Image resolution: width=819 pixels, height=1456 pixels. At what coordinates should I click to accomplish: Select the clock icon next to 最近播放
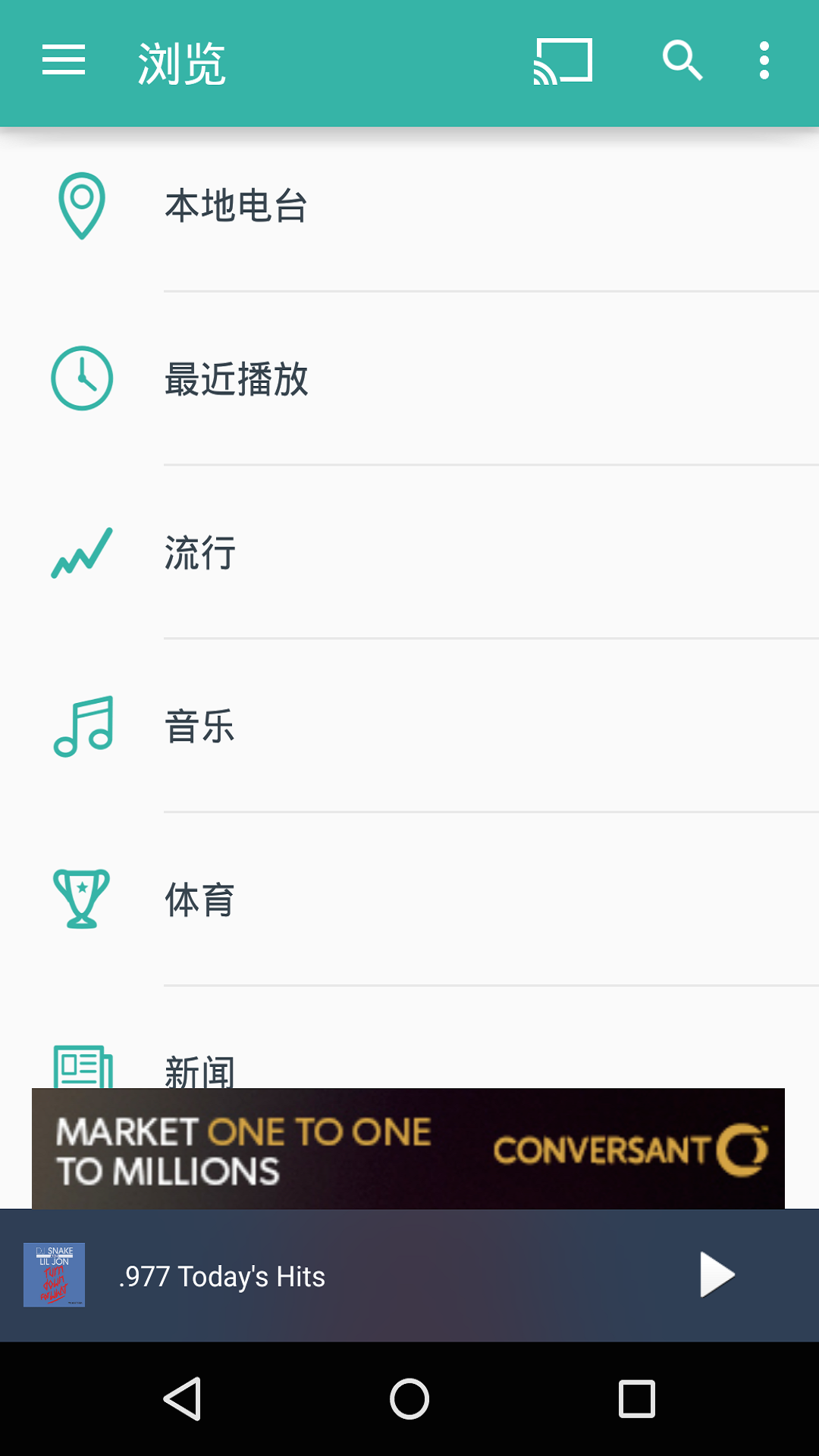pyautogui.click(x=82, y=377)
